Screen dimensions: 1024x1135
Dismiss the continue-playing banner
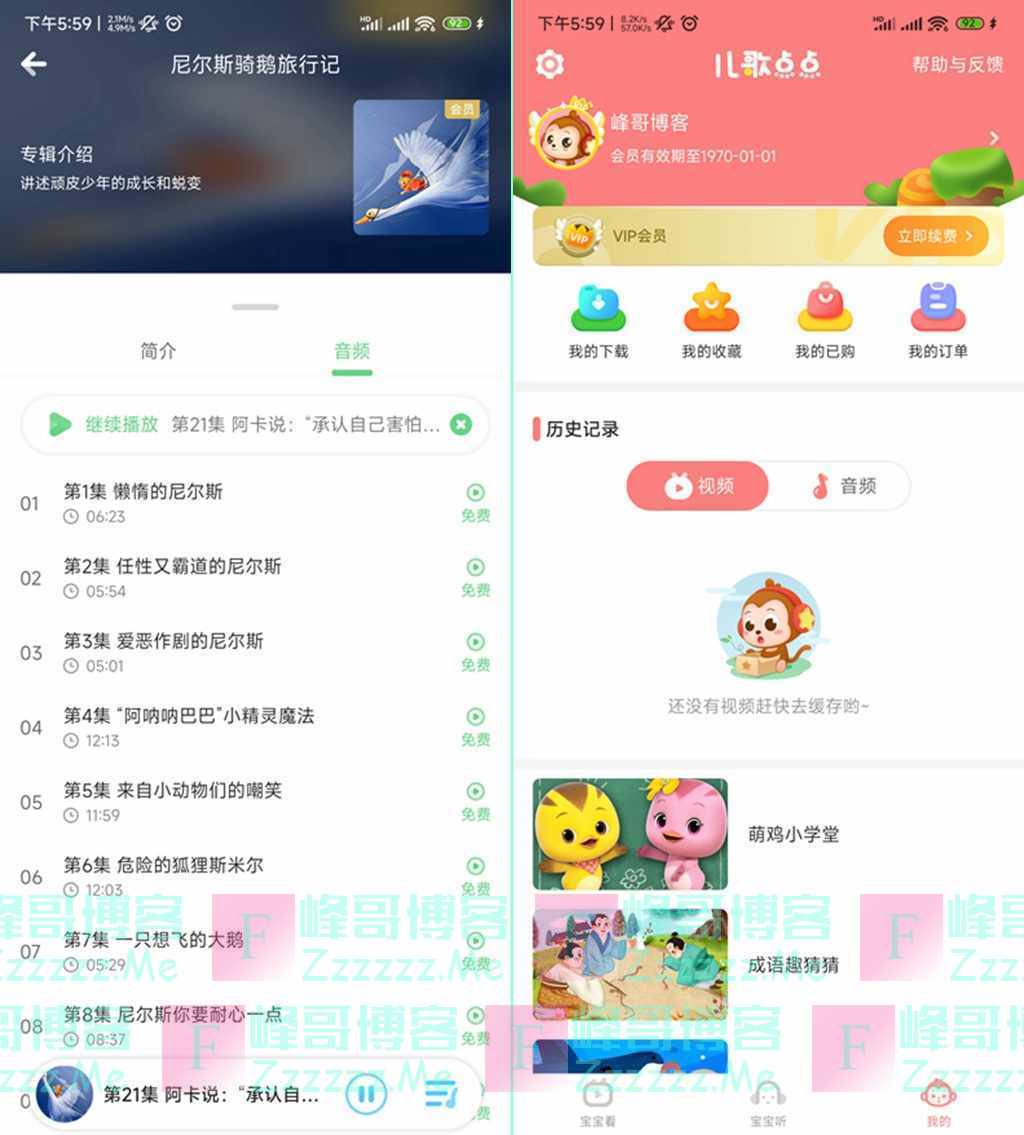[x=460, y=424]
